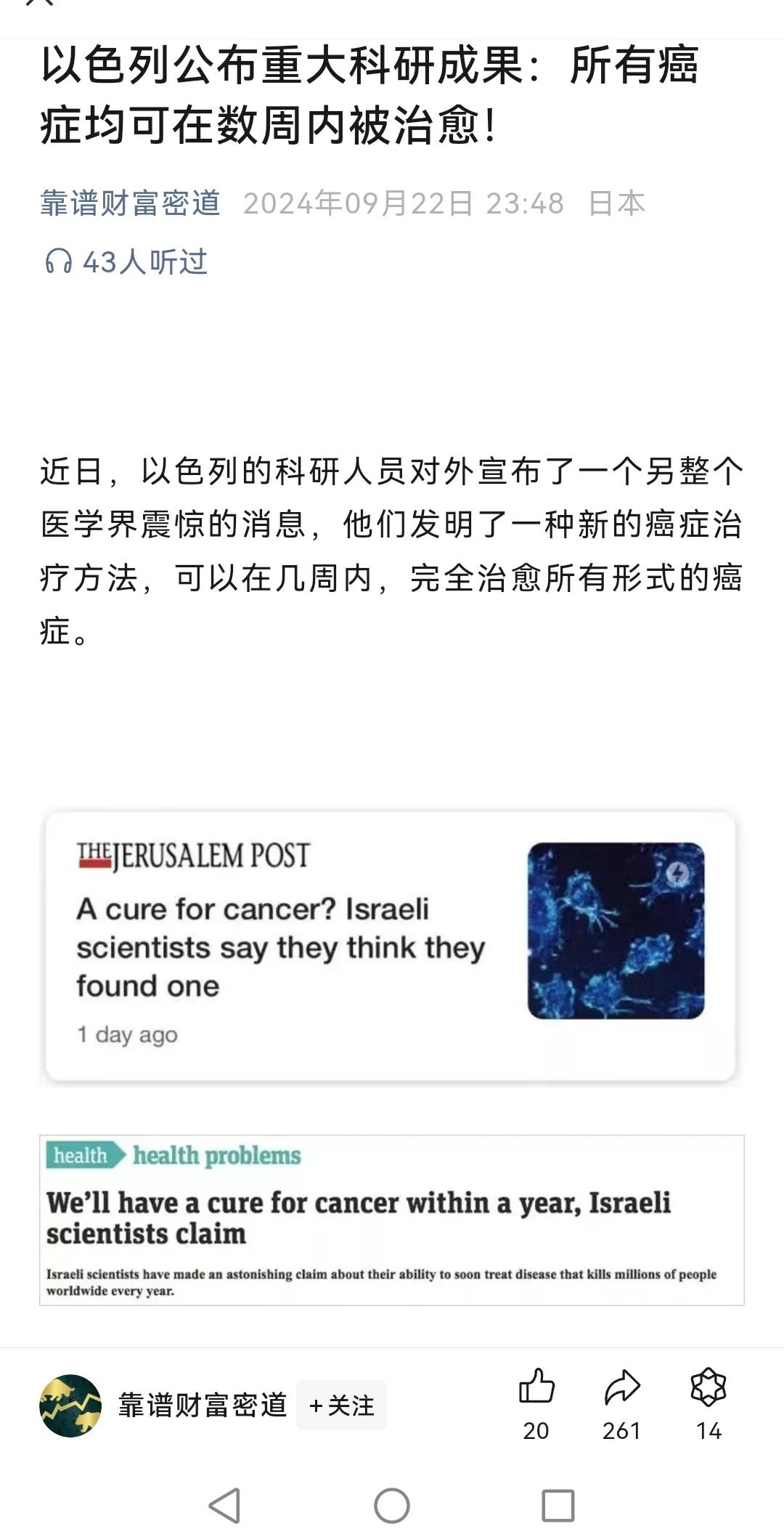Tap the 在看 flower icon
The height and width of the screenshot is (1537, 784).
coord(708,1387)
